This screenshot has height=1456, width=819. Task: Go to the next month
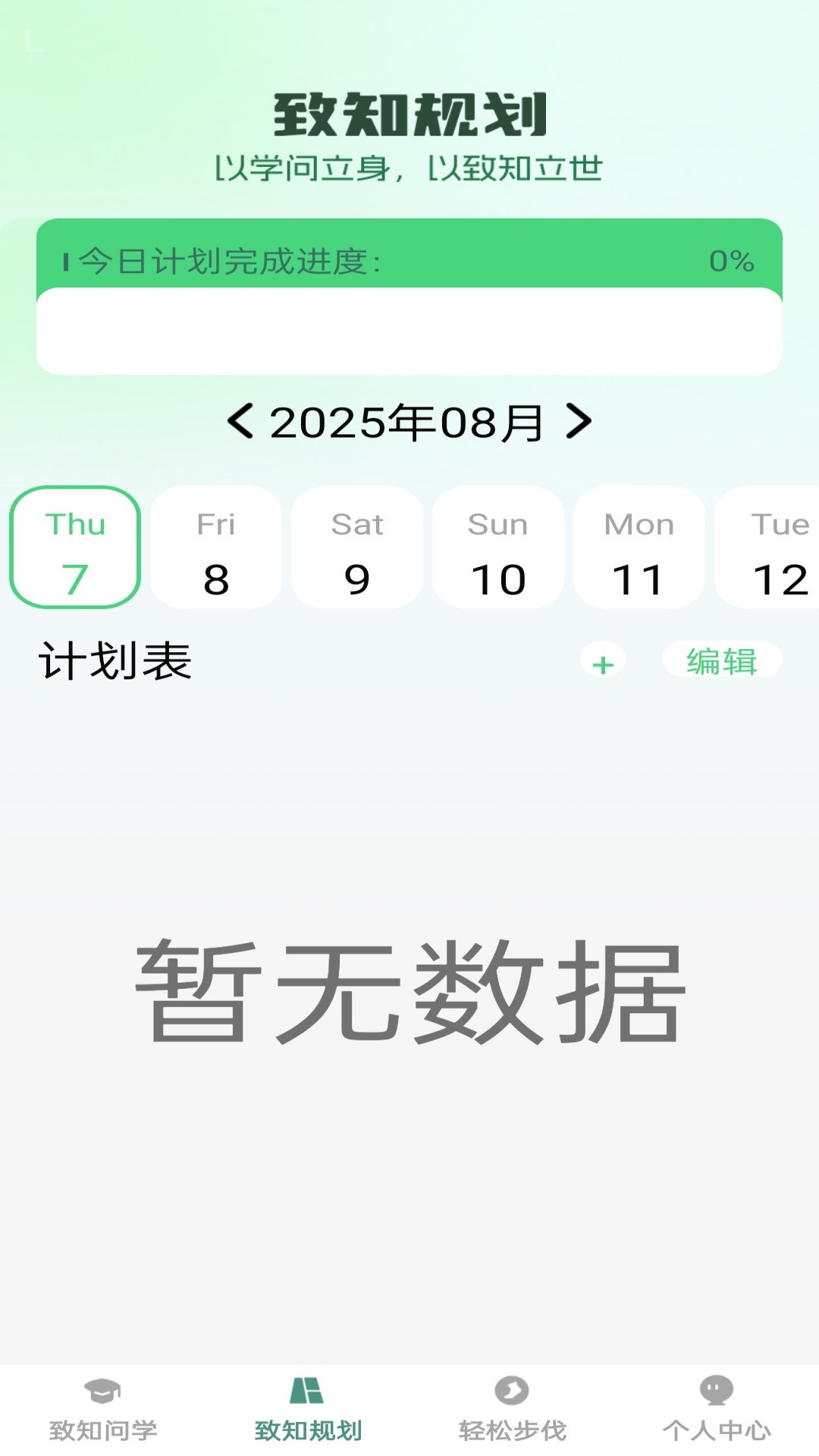(x=579, y=421)
